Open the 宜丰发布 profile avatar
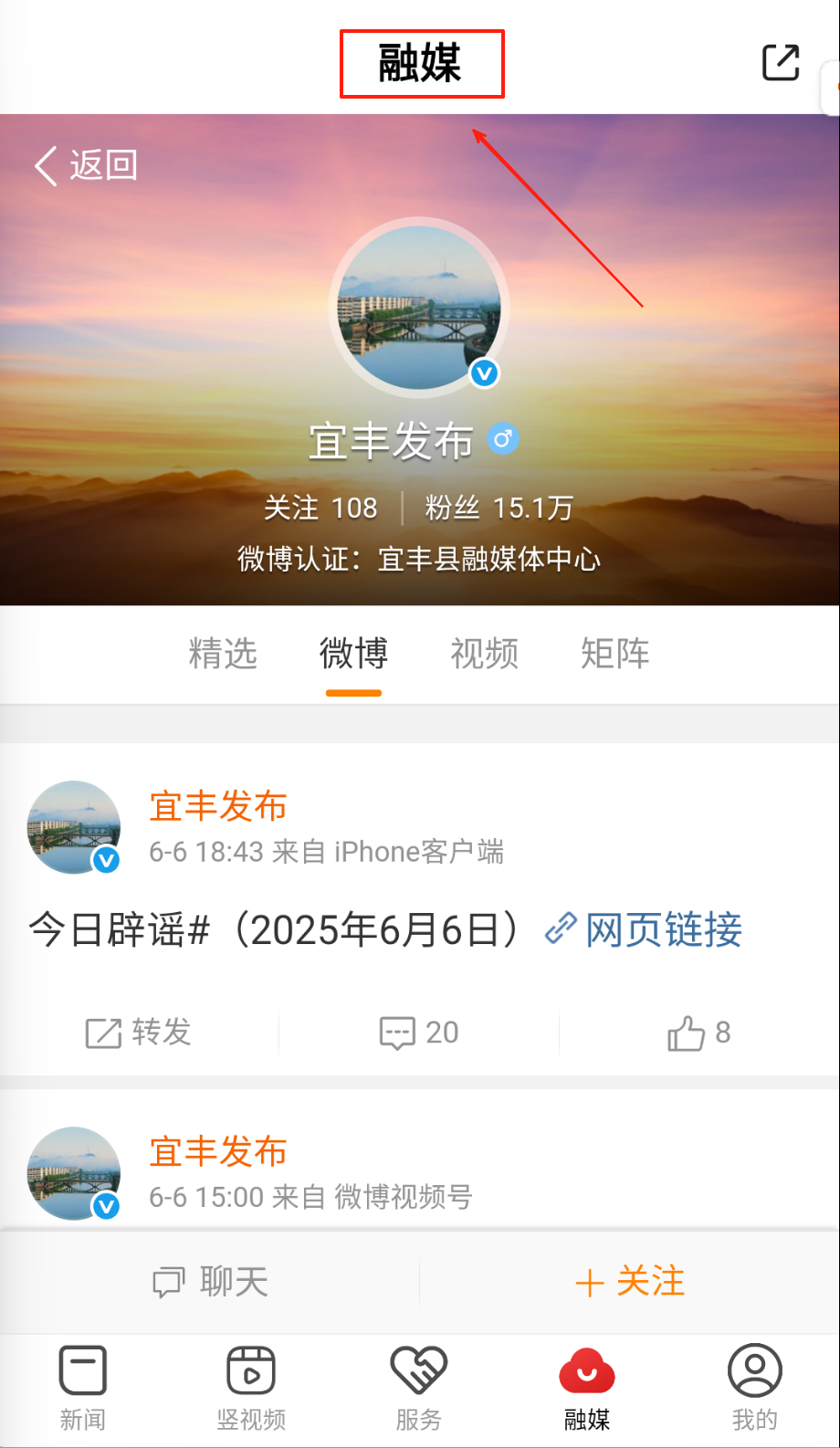Image resolution: width=840 pixels, height=1448 pixels. (x=419, y=309)
